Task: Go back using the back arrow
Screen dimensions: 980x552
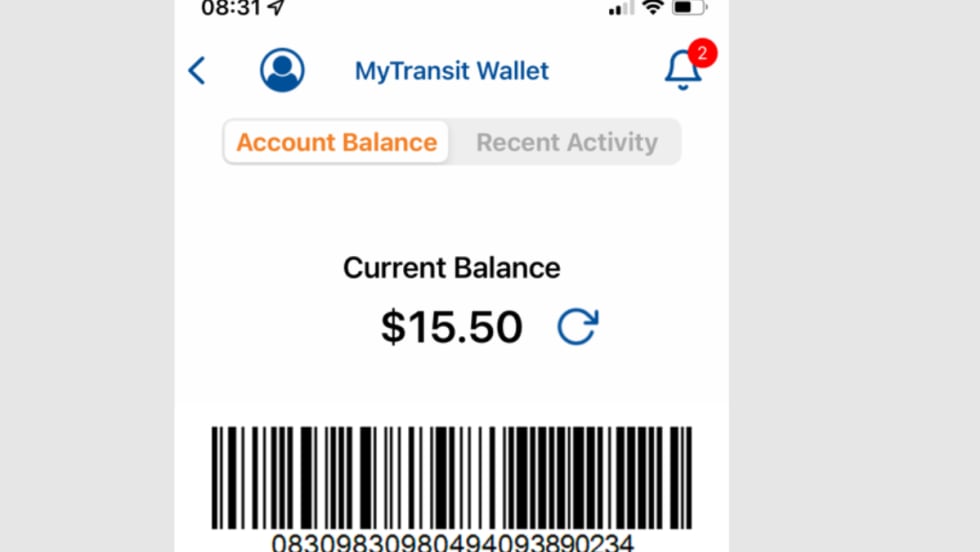Action: click(x=197, y=71)
